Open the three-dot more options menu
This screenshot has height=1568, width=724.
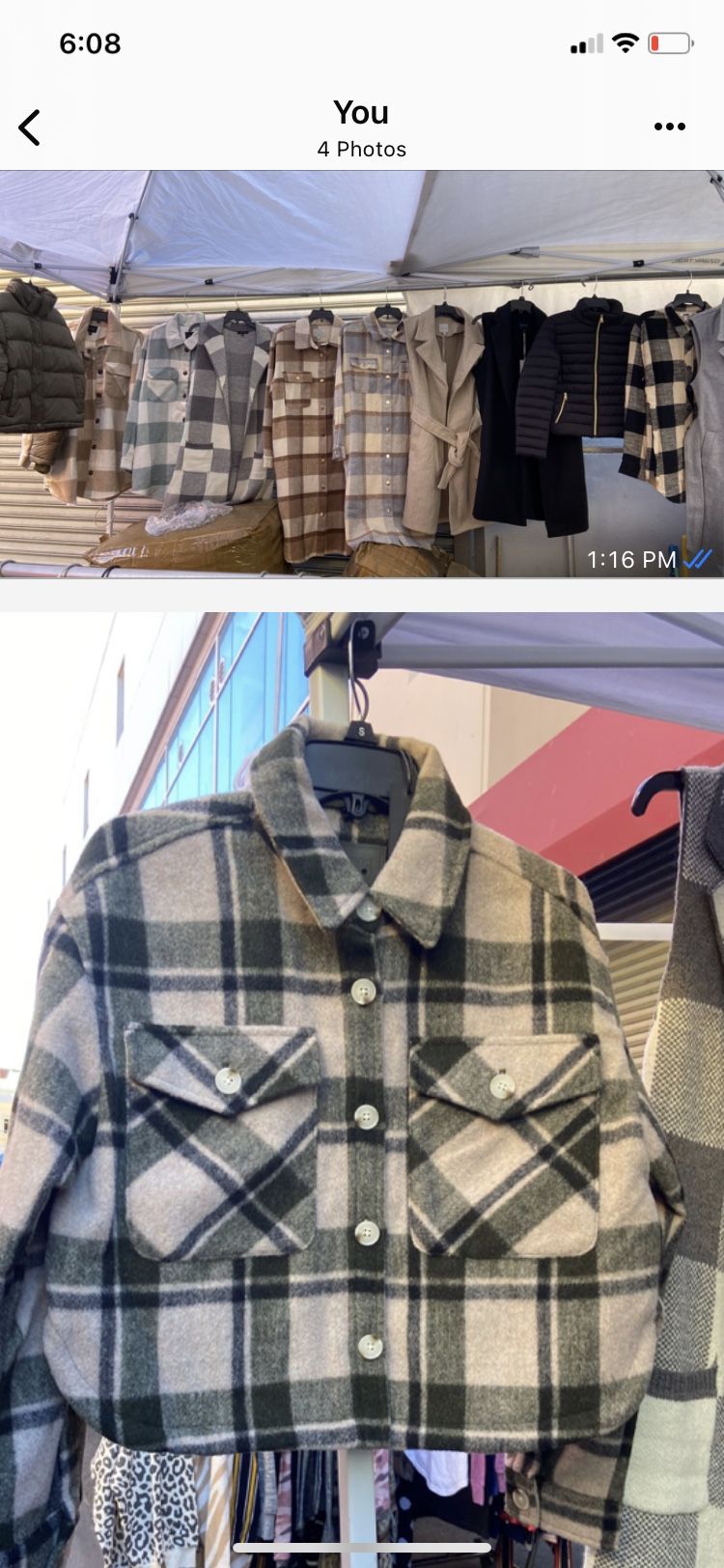669,126
